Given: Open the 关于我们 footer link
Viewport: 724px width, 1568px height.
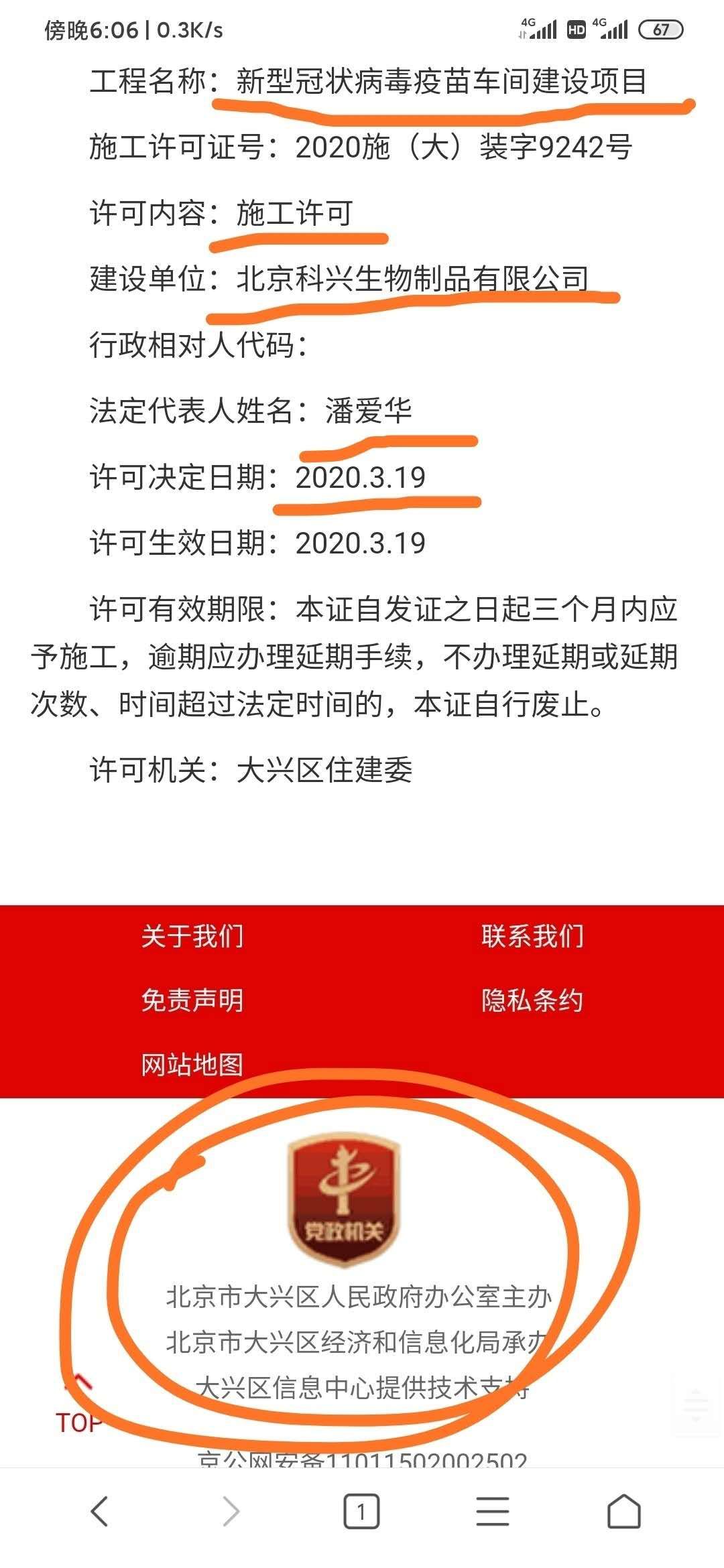Looking at the screenshot, I should coord(192,936).
